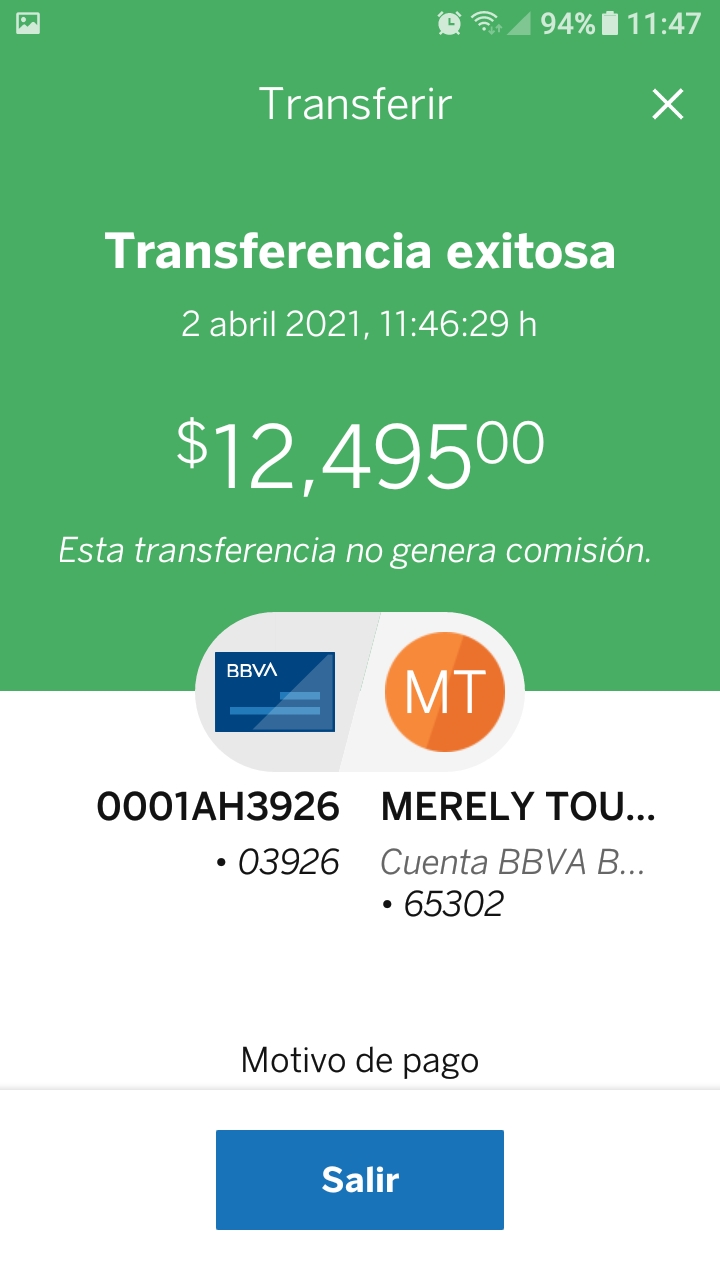The width and height of the screenshot is (720, 1280).
Task: Tap the blue Salir button
Action: click(x=360, y=1180)
